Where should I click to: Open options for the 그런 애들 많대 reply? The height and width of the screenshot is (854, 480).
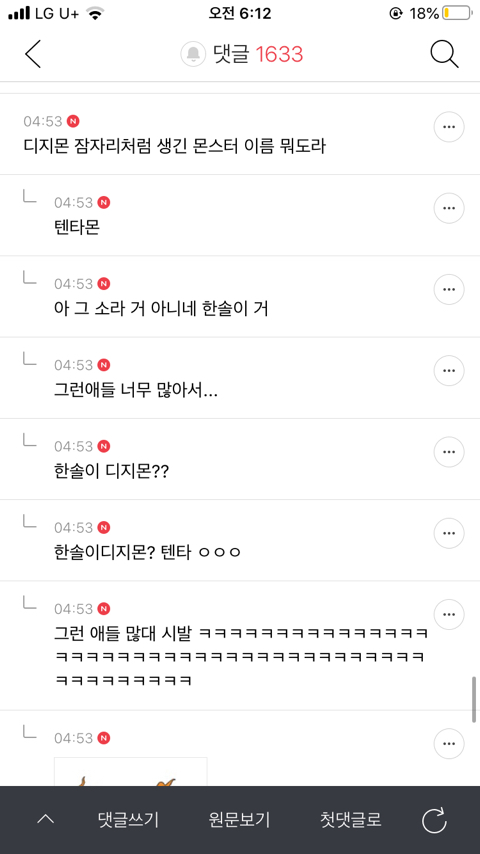449,614
